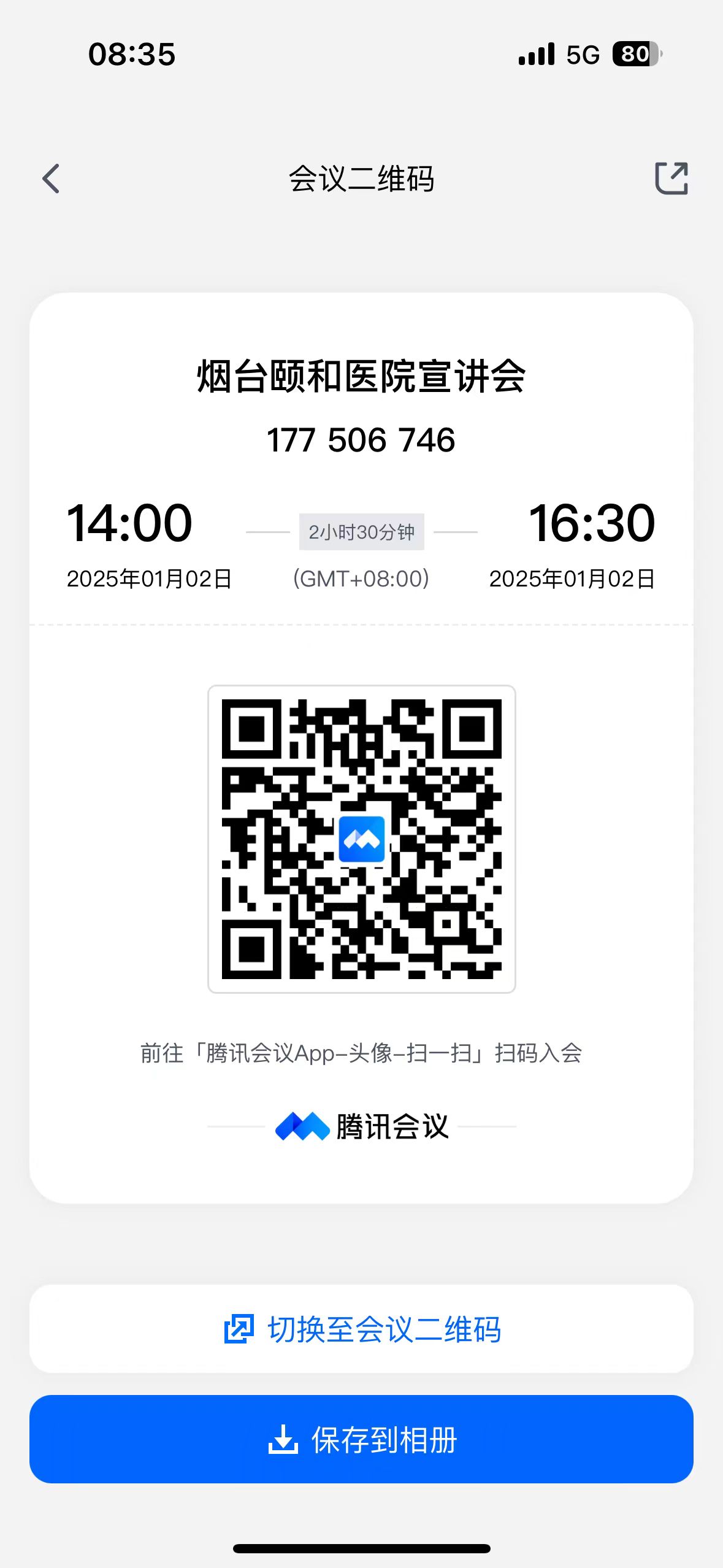Tap 保存到相册 to save the image
Image resolution: width=723 pixels, height=1568 pixels.
(x=362, y=1441)
